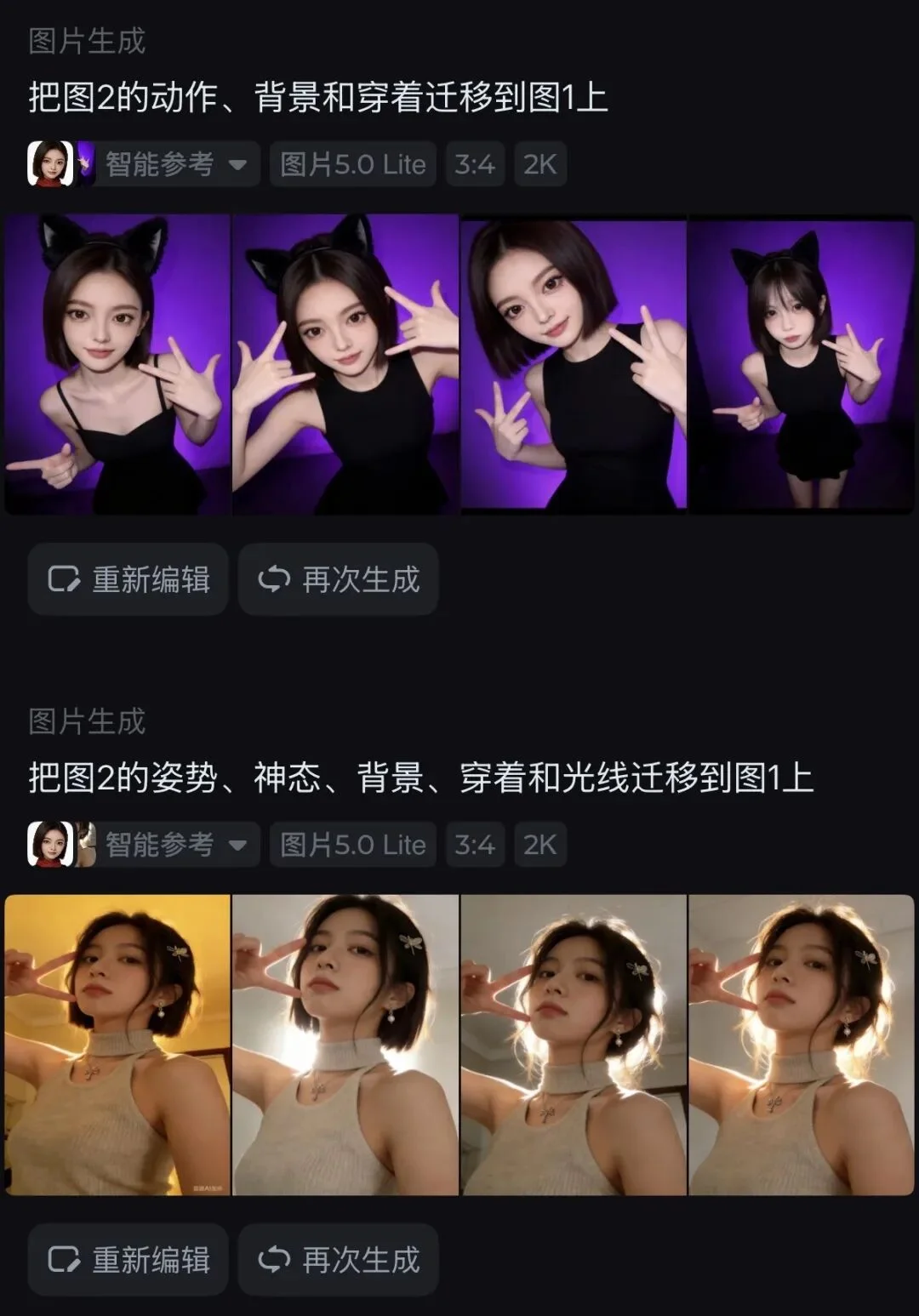Open the purple result with both hands raised beside the face

[345, 364]
